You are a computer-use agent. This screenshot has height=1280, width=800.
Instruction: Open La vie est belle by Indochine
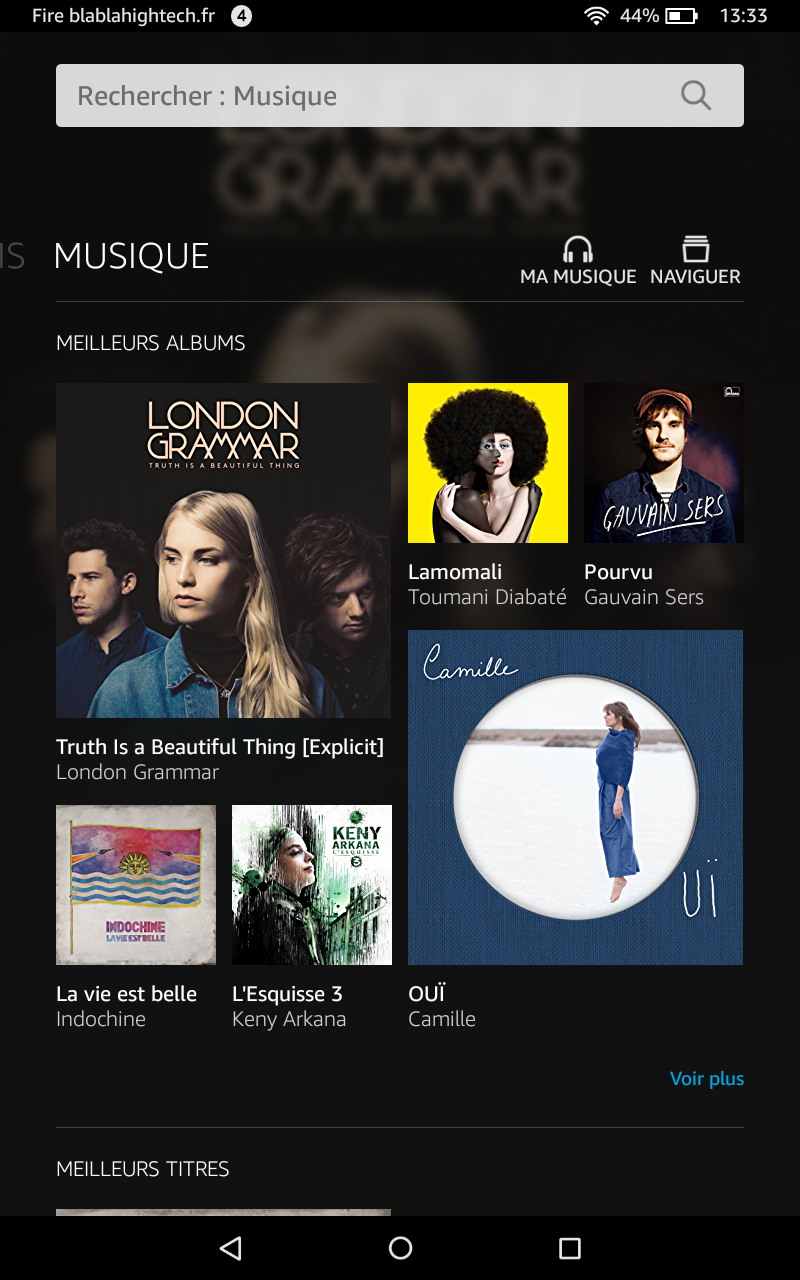[136, 885]
